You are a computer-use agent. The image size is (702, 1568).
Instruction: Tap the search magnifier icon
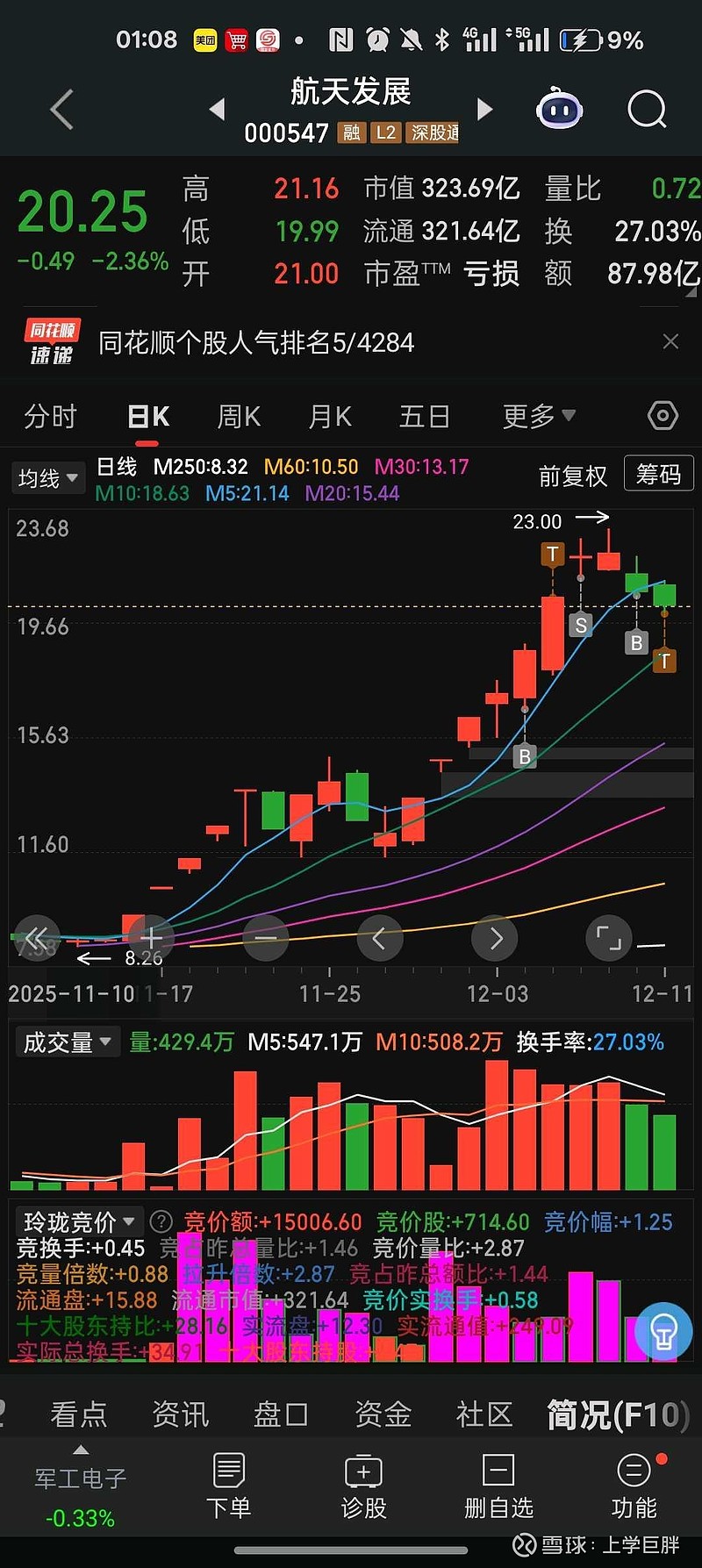[x=647, y=109]
